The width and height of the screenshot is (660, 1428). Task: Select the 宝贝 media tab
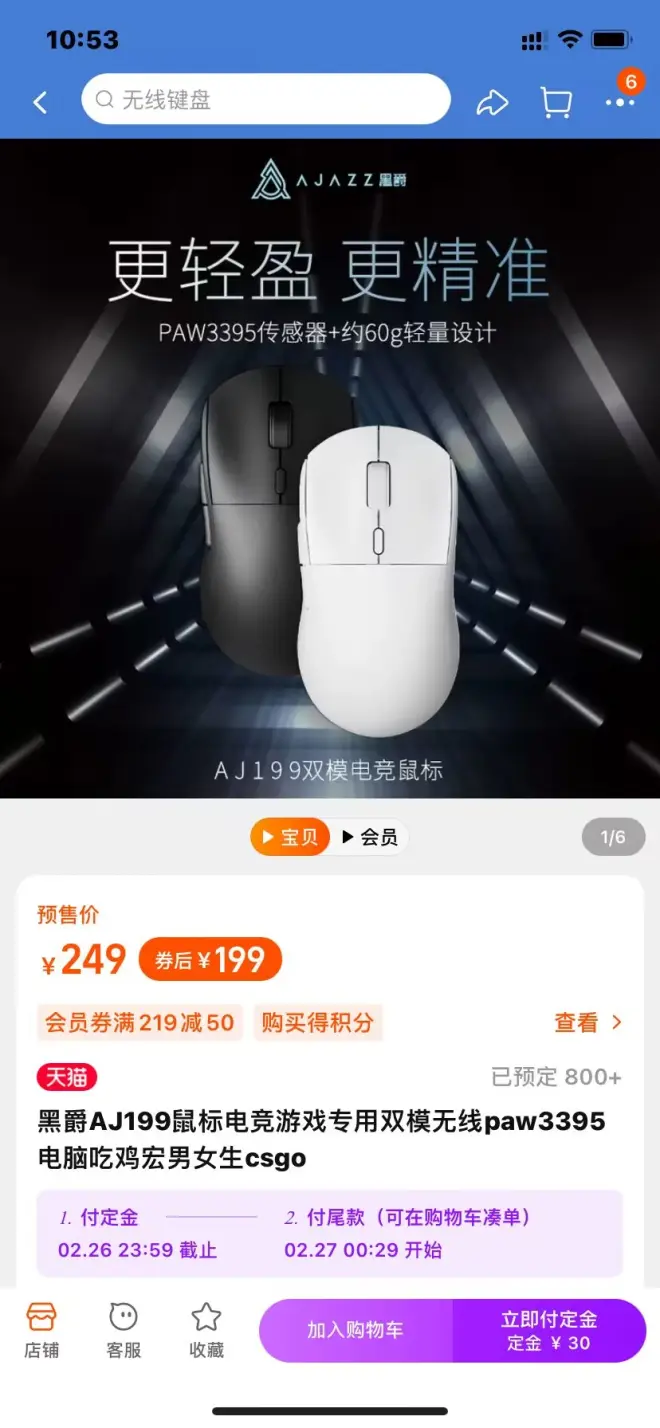(290, 837)
